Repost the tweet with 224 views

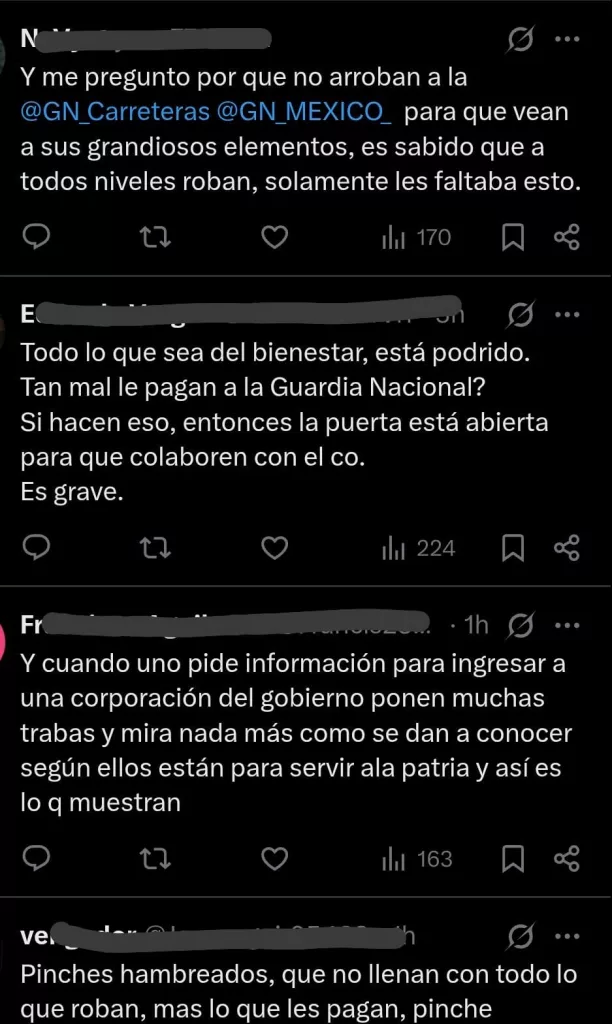point(155,548)
